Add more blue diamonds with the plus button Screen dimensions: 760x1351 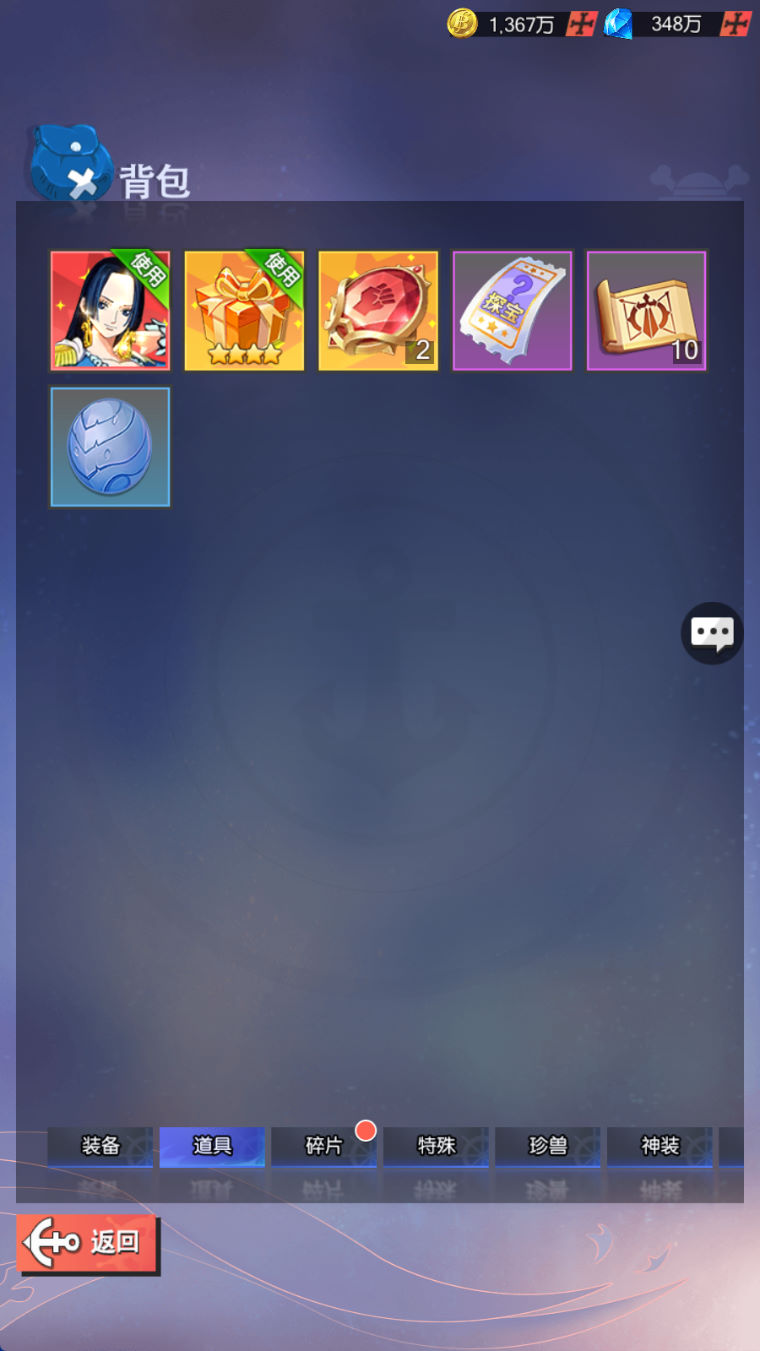pos(735,24)
